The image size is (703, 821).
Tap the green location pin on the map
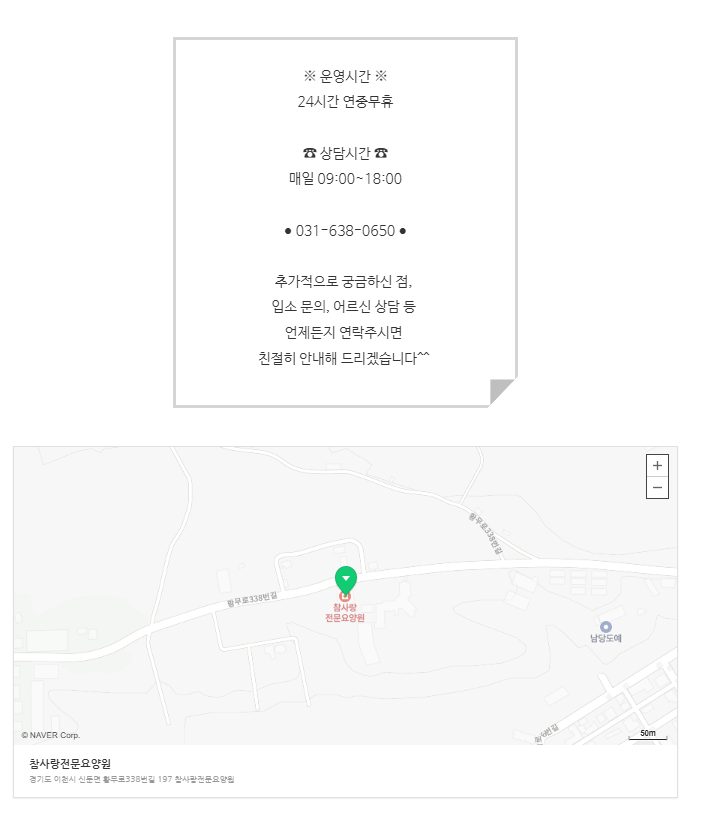[345, 579]
